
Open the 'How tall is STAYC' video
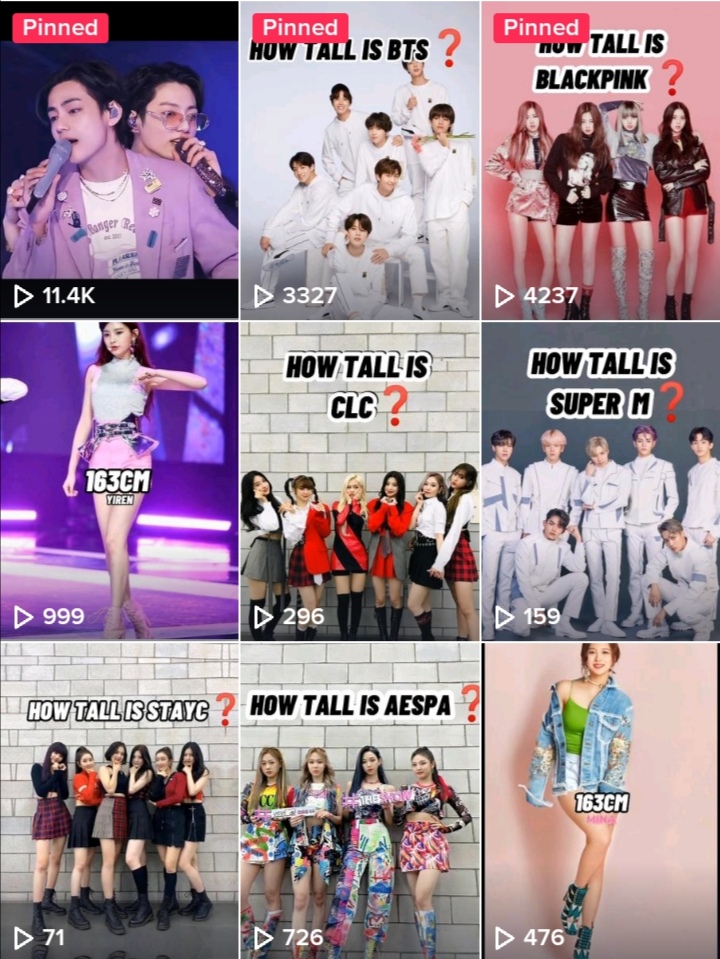coord(119,800)
